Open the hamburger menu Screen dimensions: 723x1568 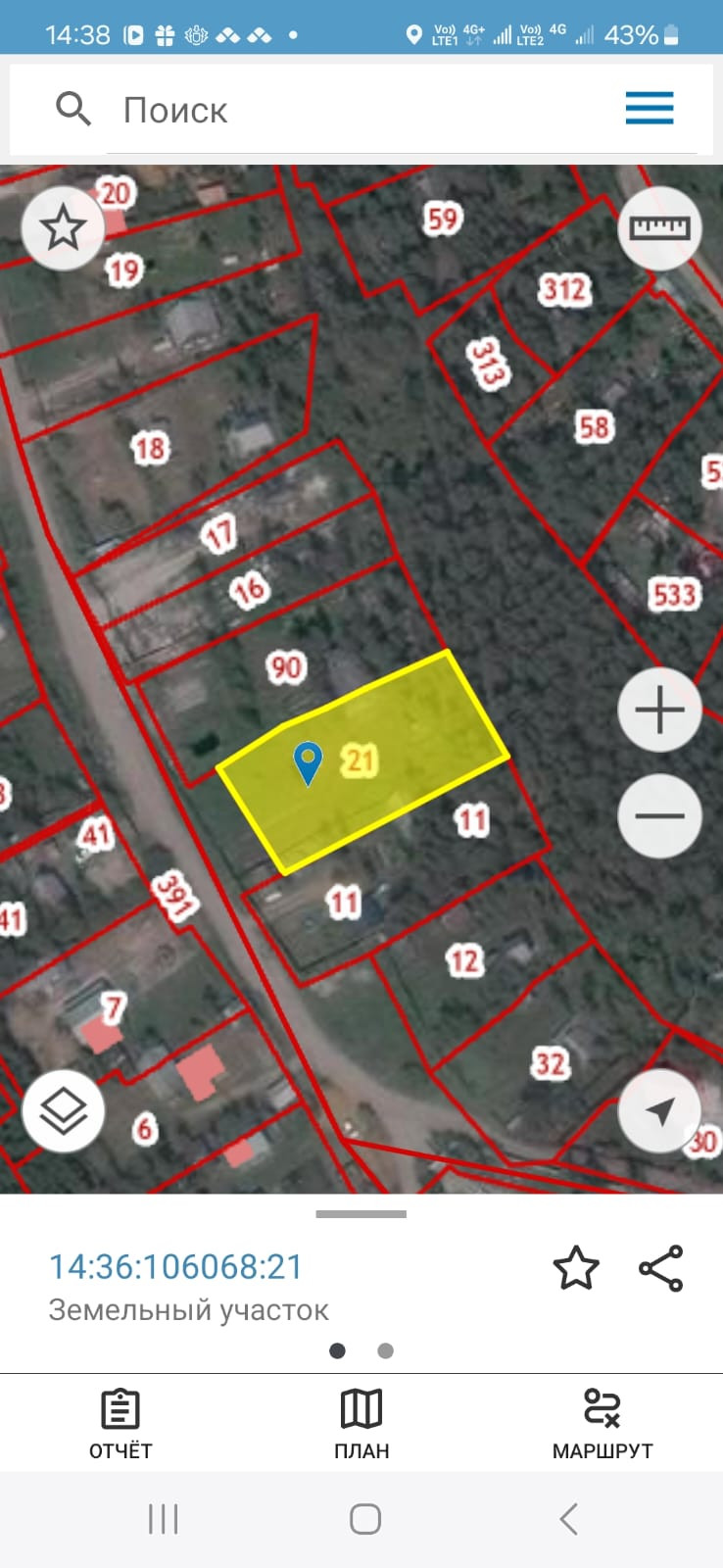pyautogui.click(x=650, y=108)
